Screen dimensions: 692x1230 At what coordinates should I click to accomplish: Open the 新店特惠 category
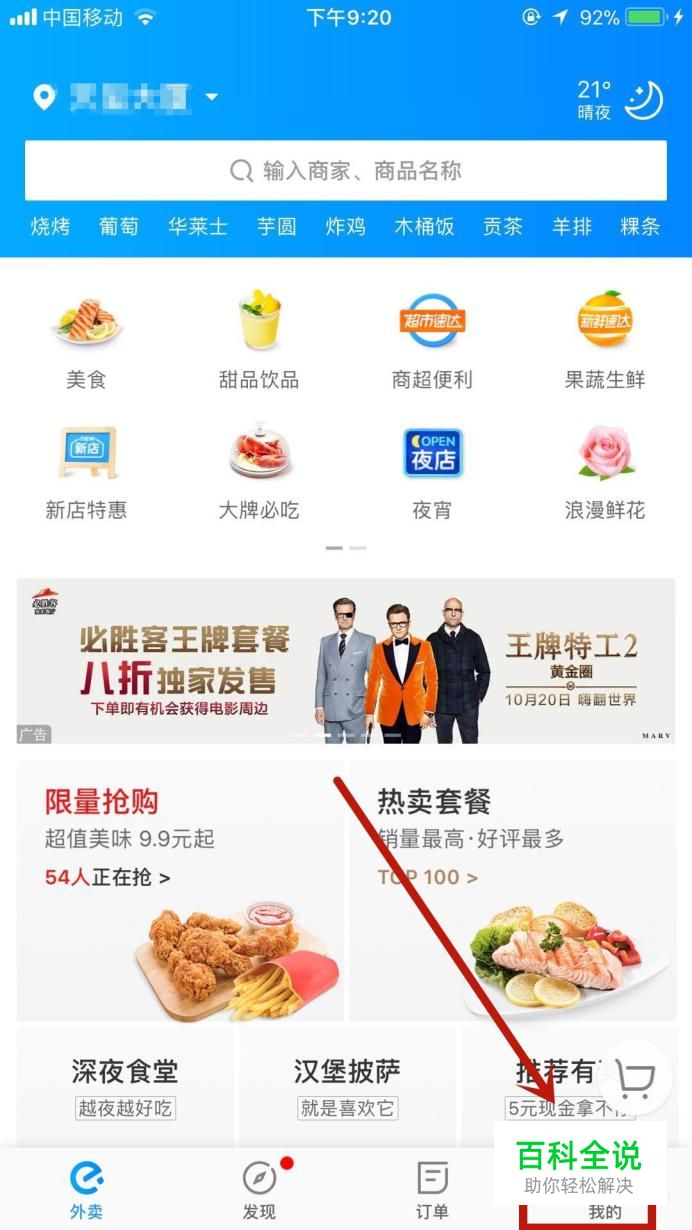pos(86,472)
